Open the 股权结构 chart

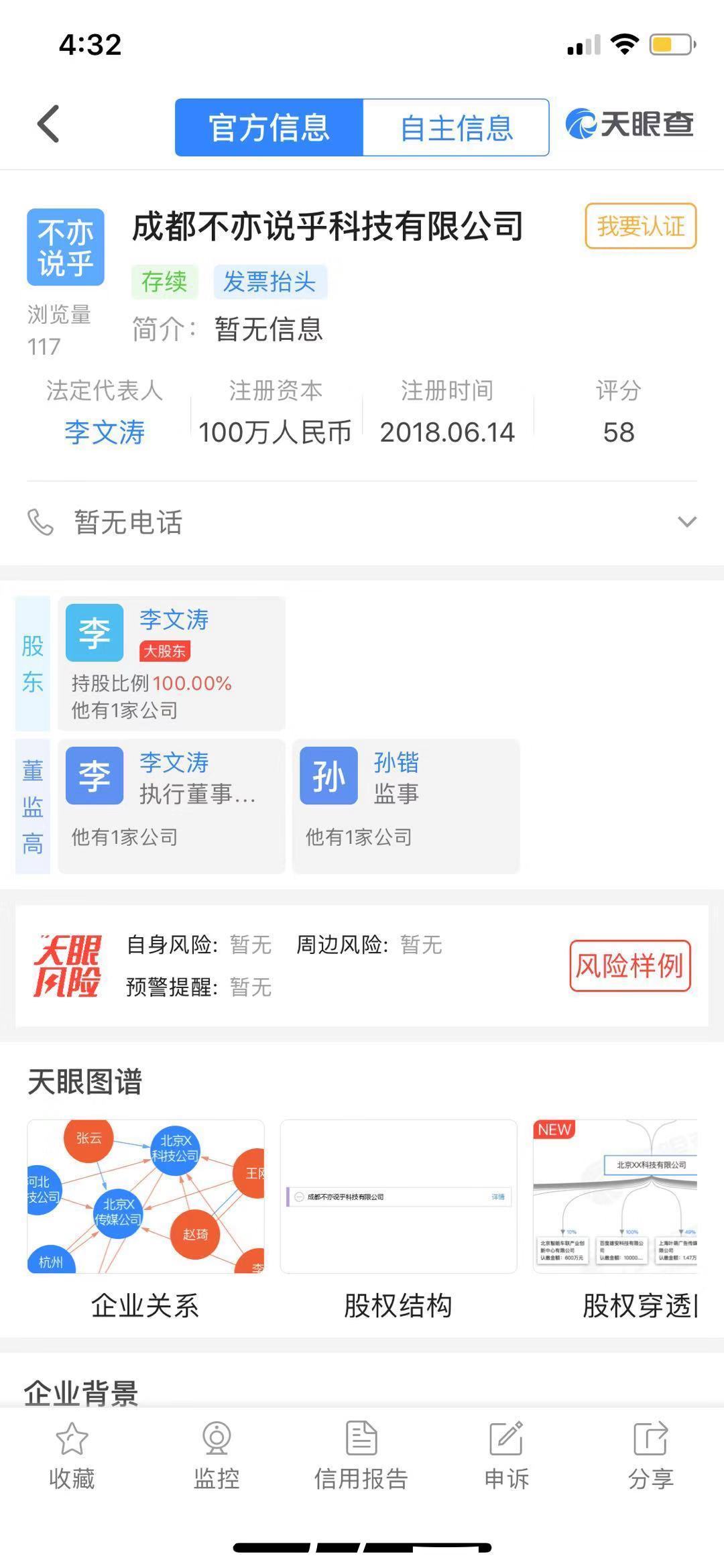click(398, 1197)
